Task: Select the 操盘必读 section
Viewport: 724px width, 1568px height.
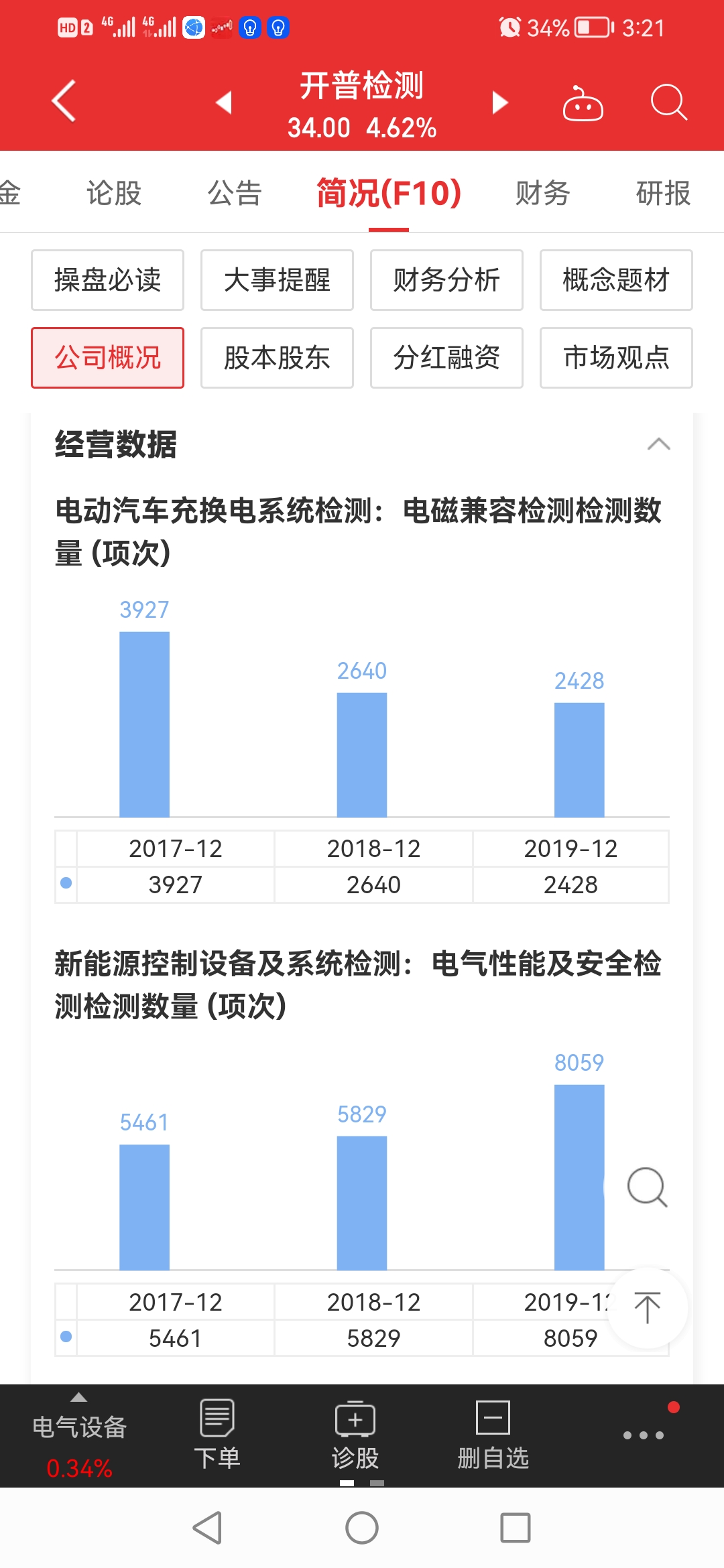Action: pos(107,280)
